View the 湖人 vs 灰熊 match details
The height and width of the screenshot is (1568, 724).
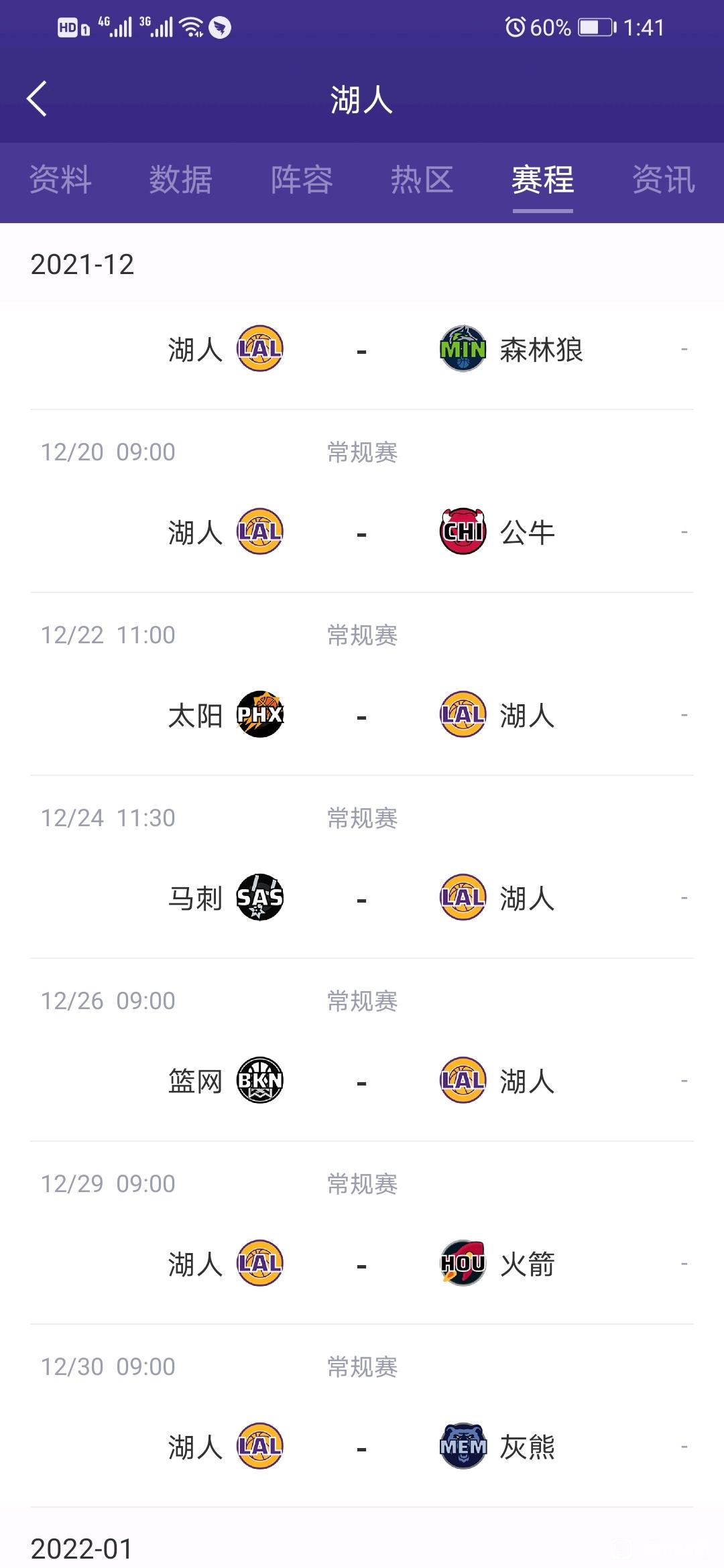(362, 1416)
